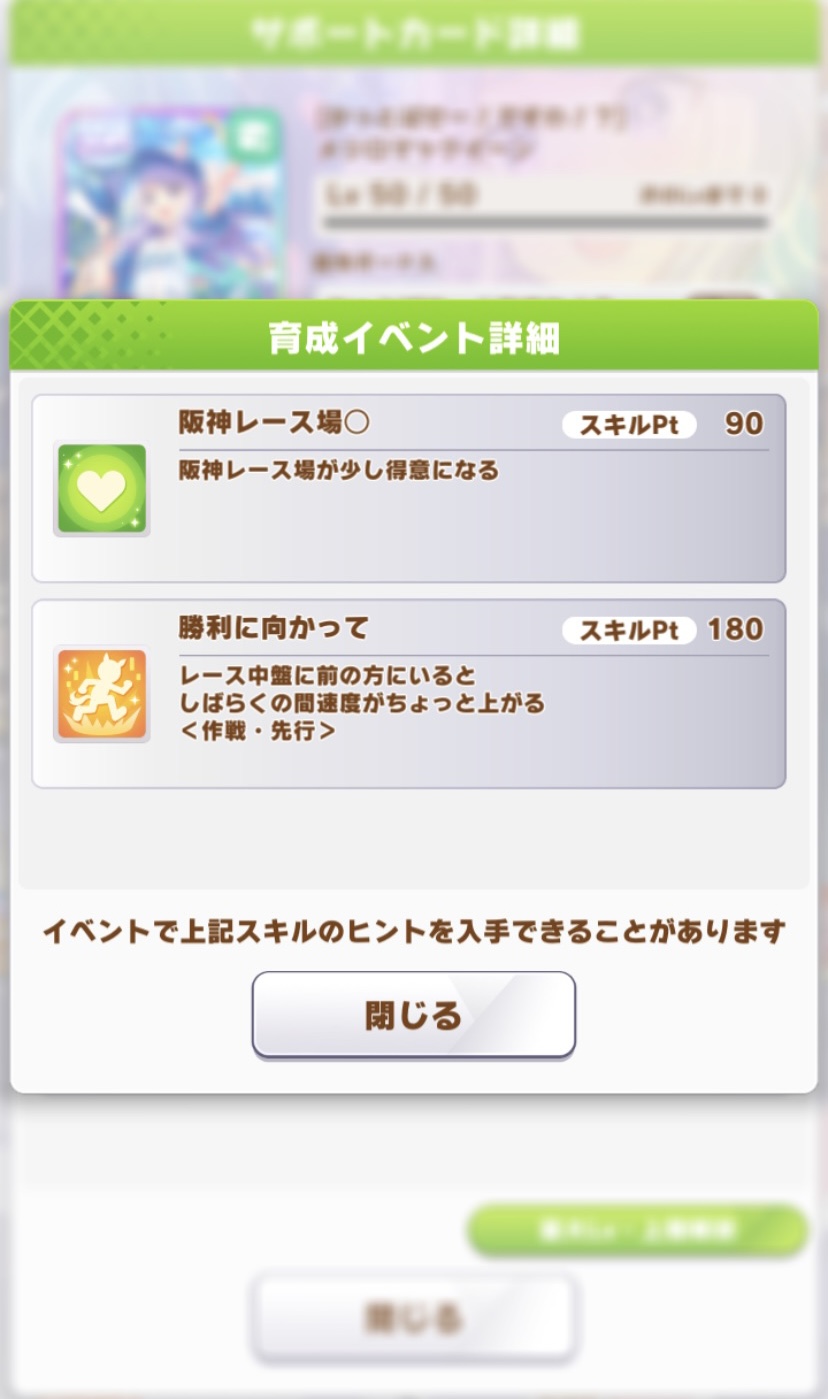Image resolution: width=828 pixels, height=1399 pixels.
Task: Close the 育成イベント詳細 dialog with 閉じる
Action: click(x=413, y=1014)
